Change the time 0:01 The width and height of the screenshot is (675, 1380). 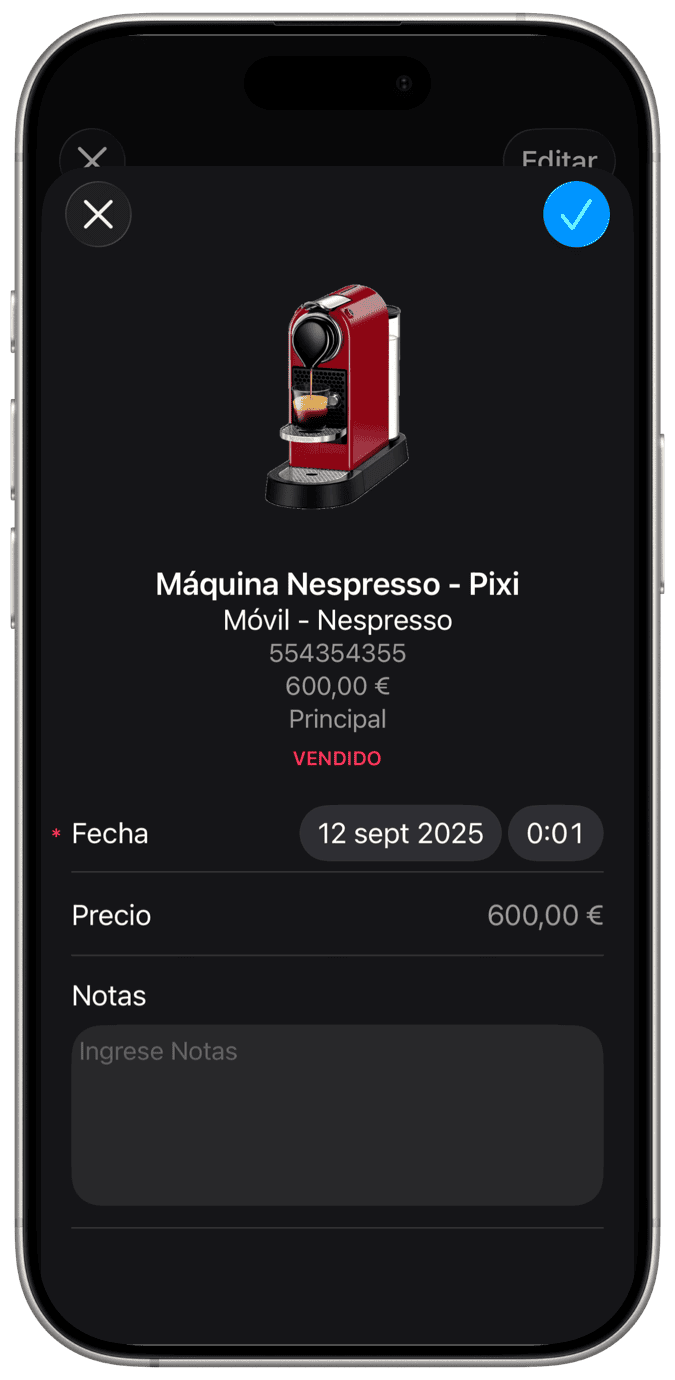click(x=555, y=833)
